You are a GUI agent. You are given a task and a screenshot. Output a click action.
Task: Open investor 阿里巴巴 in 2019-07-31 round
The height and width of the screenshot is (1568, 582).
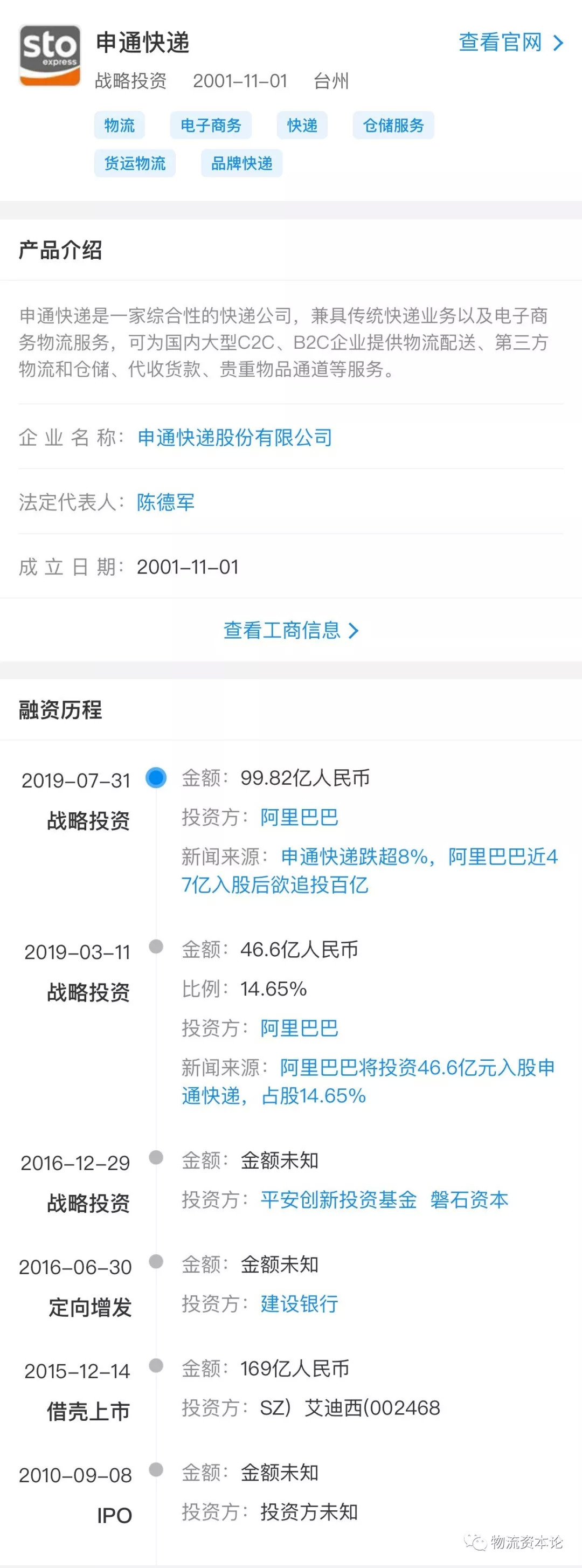(x=299, y=817)
